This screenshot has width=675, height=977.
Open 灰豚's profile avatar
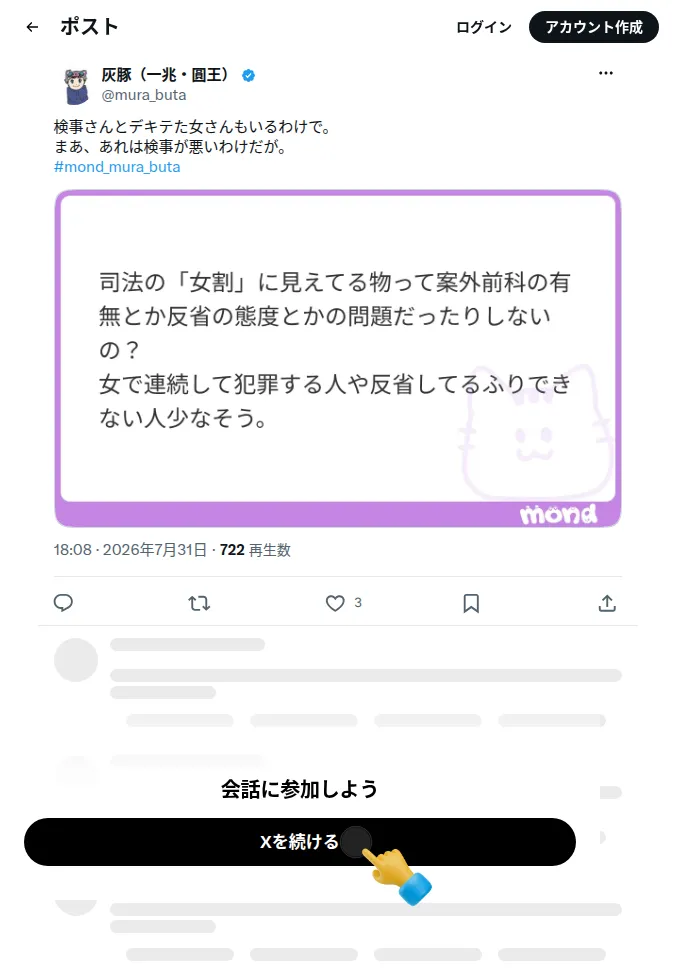(77, 86)
